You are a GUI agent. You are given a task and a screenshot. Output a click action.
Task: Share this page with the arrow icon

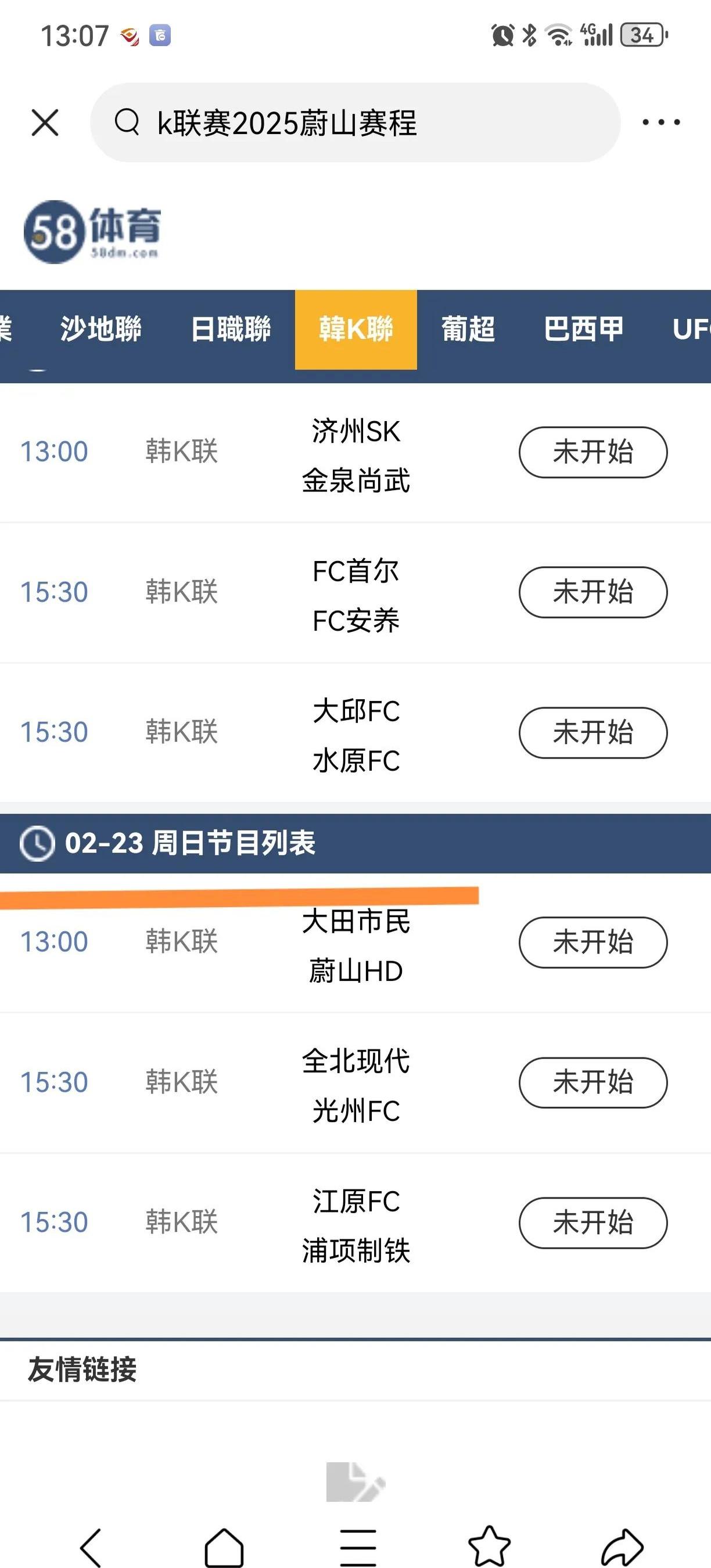[x=622, y=1546]
